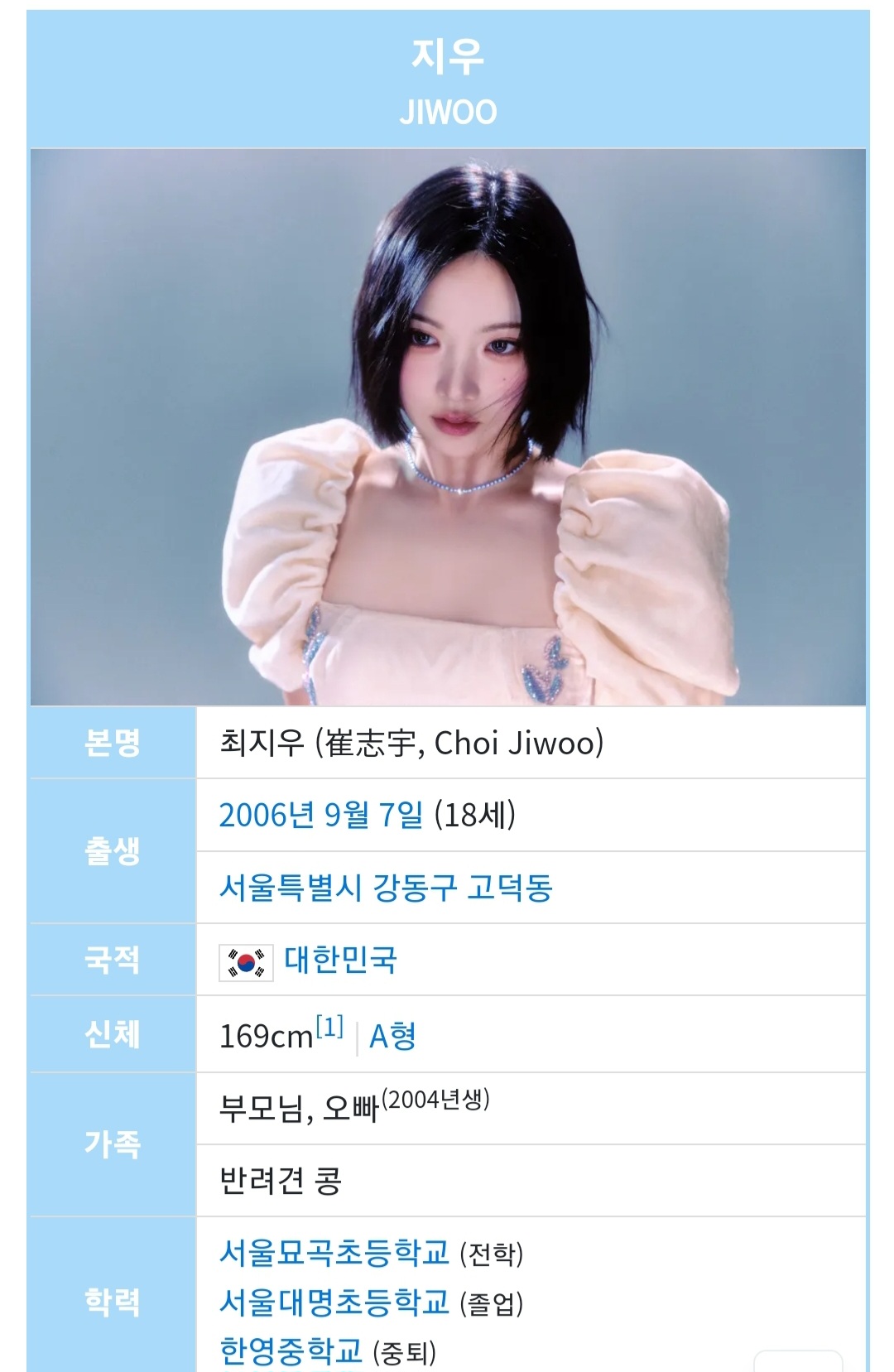Open the 9월 7일 date link
Viewport: 894px width, 1372px height.
[372, 816]
